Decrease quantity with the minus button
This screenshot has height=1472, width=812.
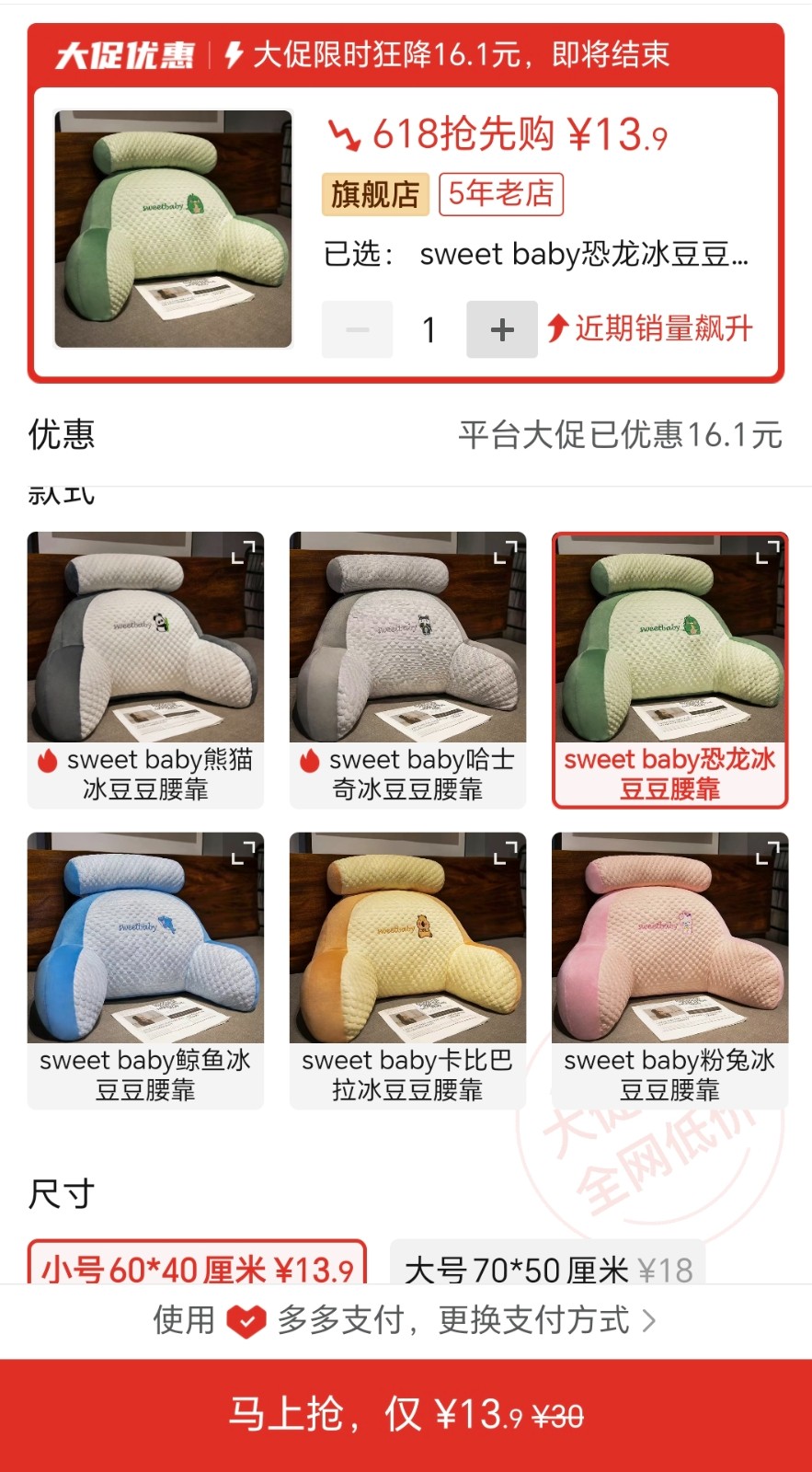point(357,329)
